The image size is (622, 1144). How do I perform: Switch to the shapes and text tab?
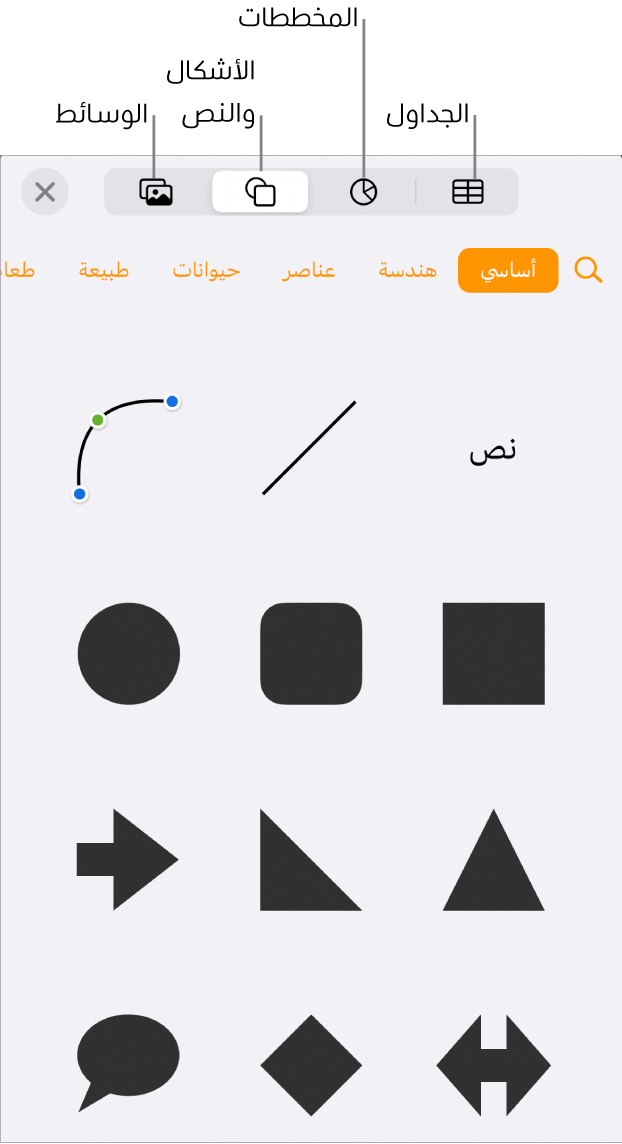(260, 192)
